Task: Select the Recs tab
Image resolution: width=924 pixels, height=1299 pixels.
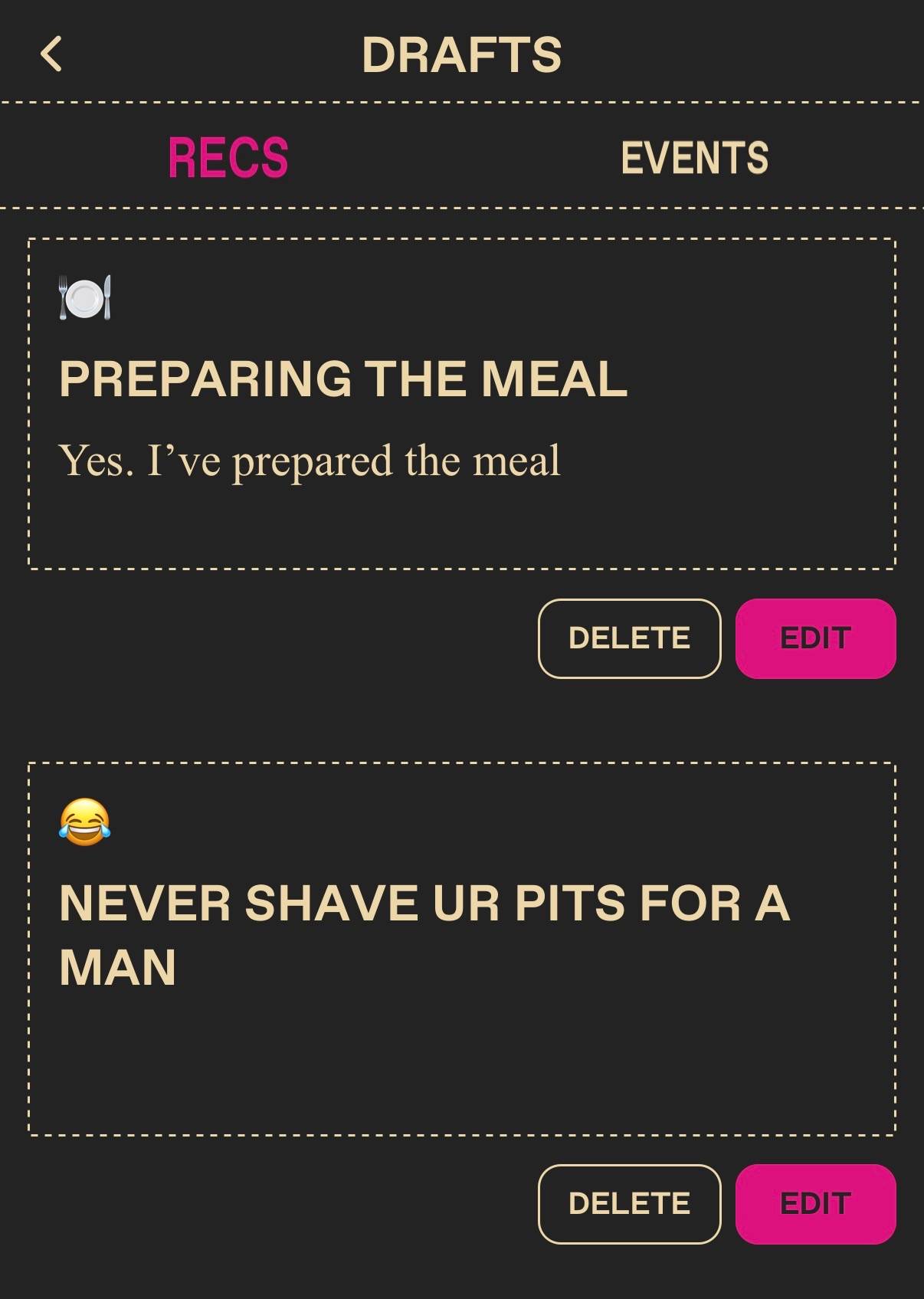Action: click(x=228, y=157)
